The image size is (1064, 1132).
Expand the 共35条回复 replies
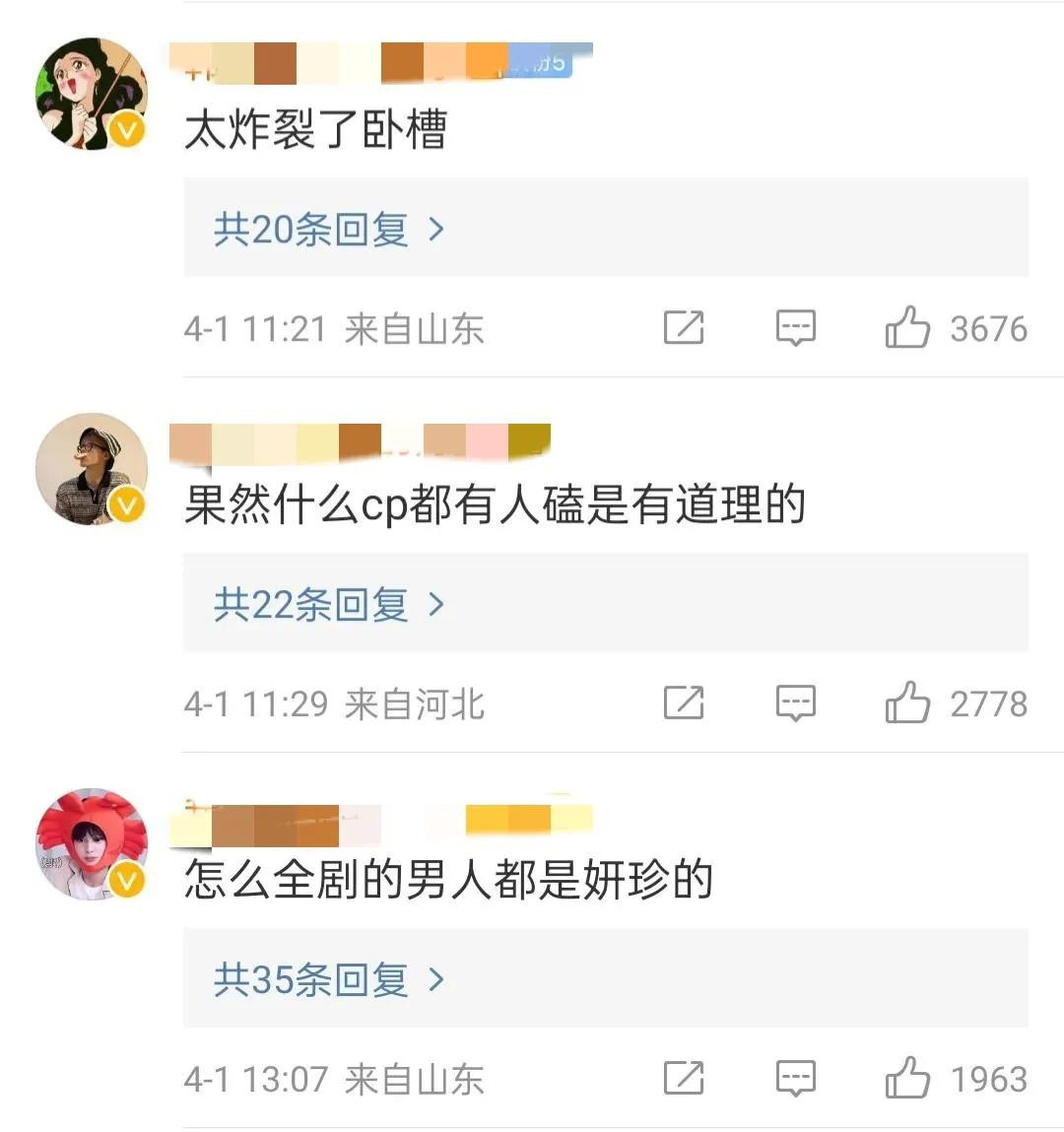point(329,980)
